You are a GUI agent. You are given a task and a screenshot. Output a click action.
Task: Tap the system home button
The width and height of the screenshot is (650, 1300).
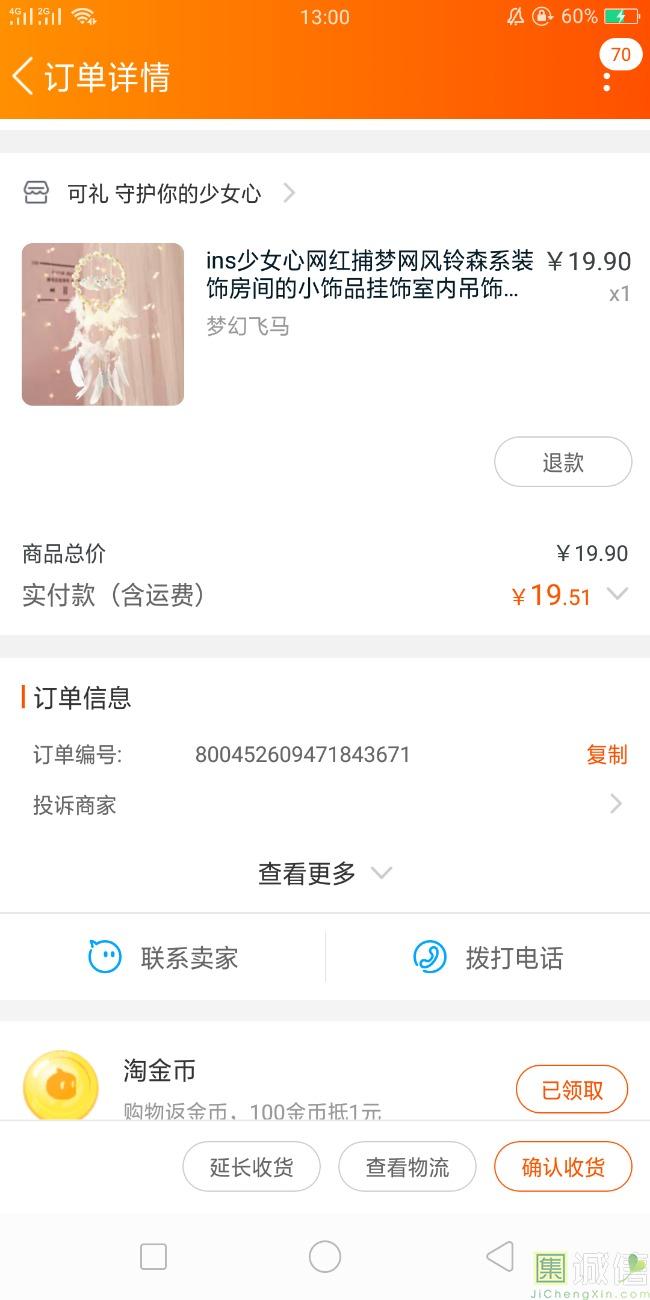pyautogui.click(x=325, y=1256)
